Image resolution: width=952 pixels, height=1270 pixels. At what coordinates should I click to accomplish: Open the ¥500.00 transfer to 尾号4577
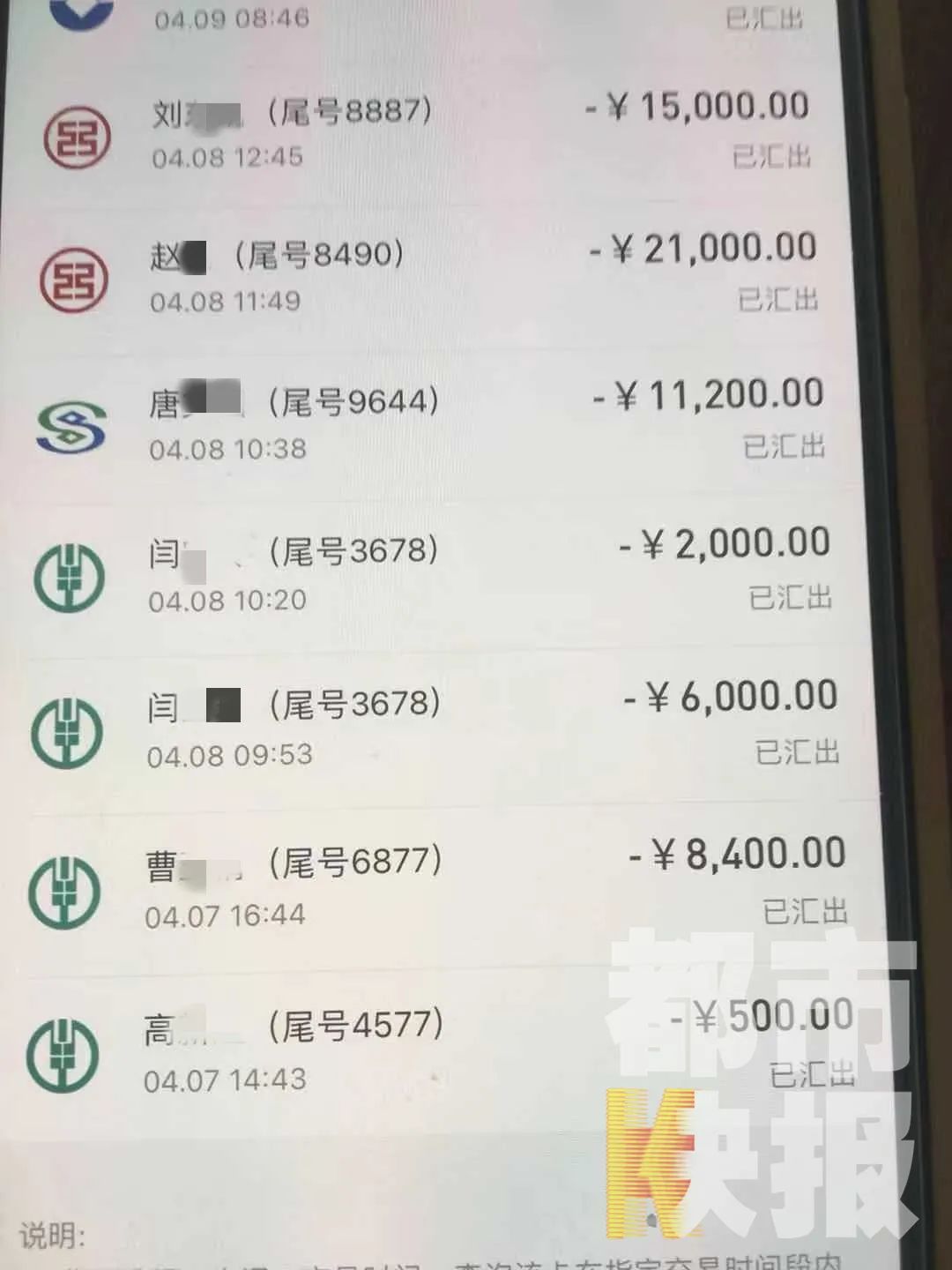point(441,1050)
